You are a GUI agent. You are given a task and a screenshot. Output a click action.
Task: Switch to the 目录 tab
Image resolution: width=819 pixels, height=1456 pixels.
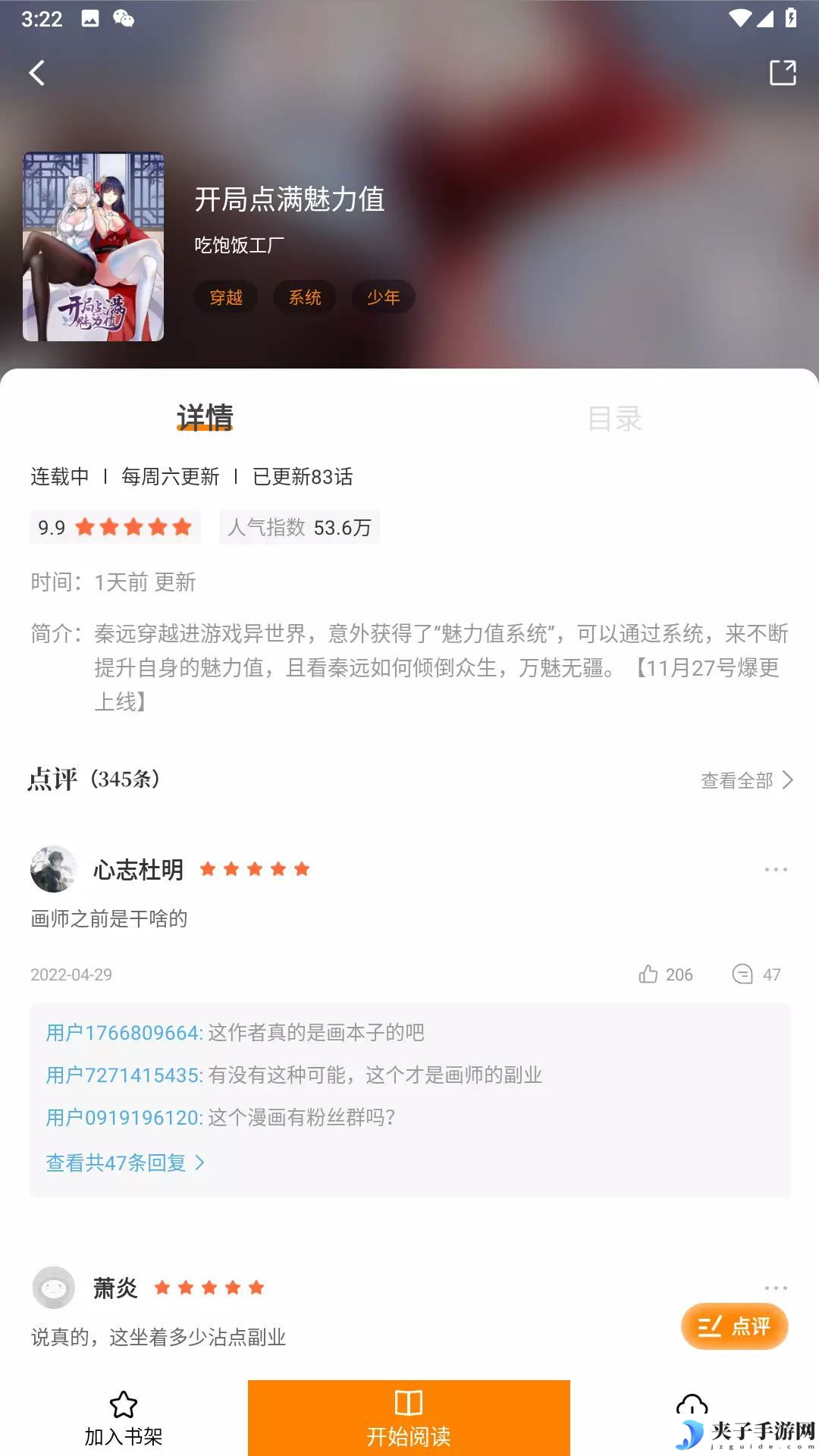point(614,418)
